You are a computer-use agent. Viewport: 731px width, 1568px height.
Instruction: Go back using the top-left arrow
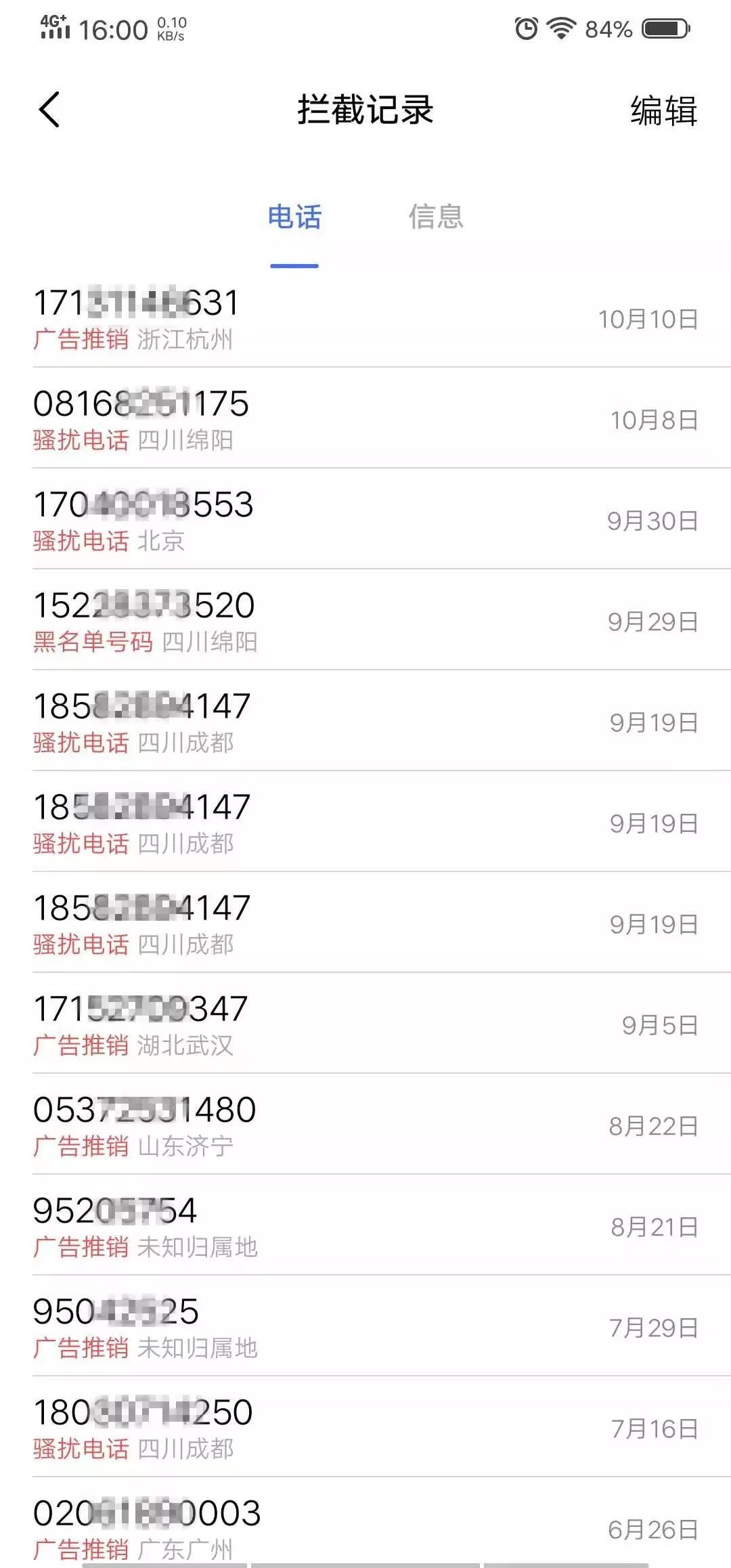tap(49, 110)
